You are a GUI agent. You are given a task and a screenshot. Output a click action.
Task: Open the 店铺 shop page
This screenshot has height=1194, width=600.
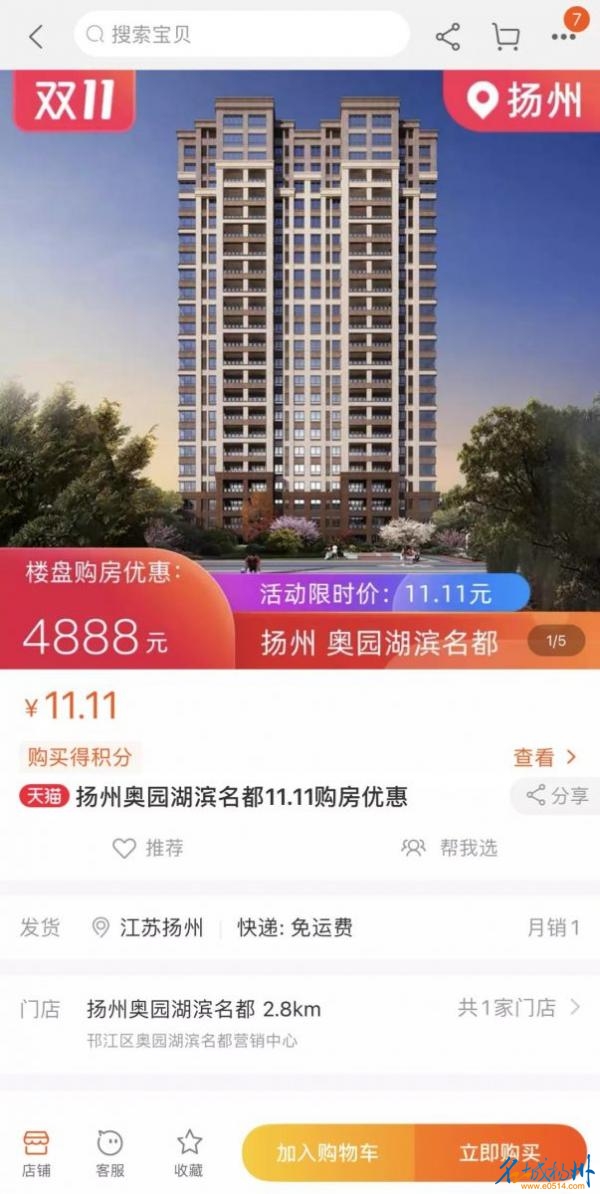[36, 1152]
